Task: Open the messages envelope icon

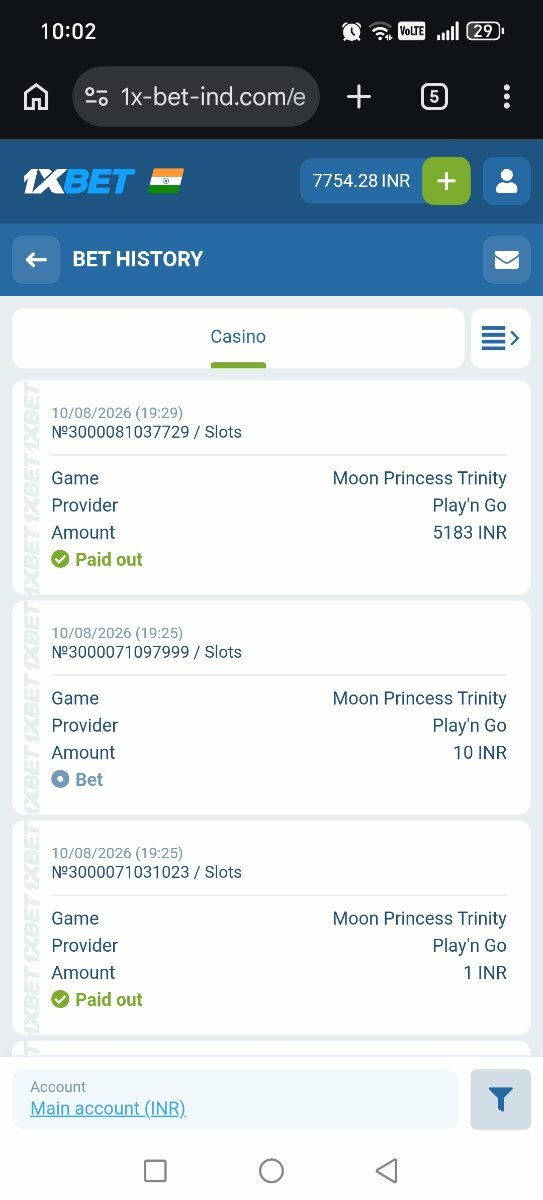Action: point(506,260)
